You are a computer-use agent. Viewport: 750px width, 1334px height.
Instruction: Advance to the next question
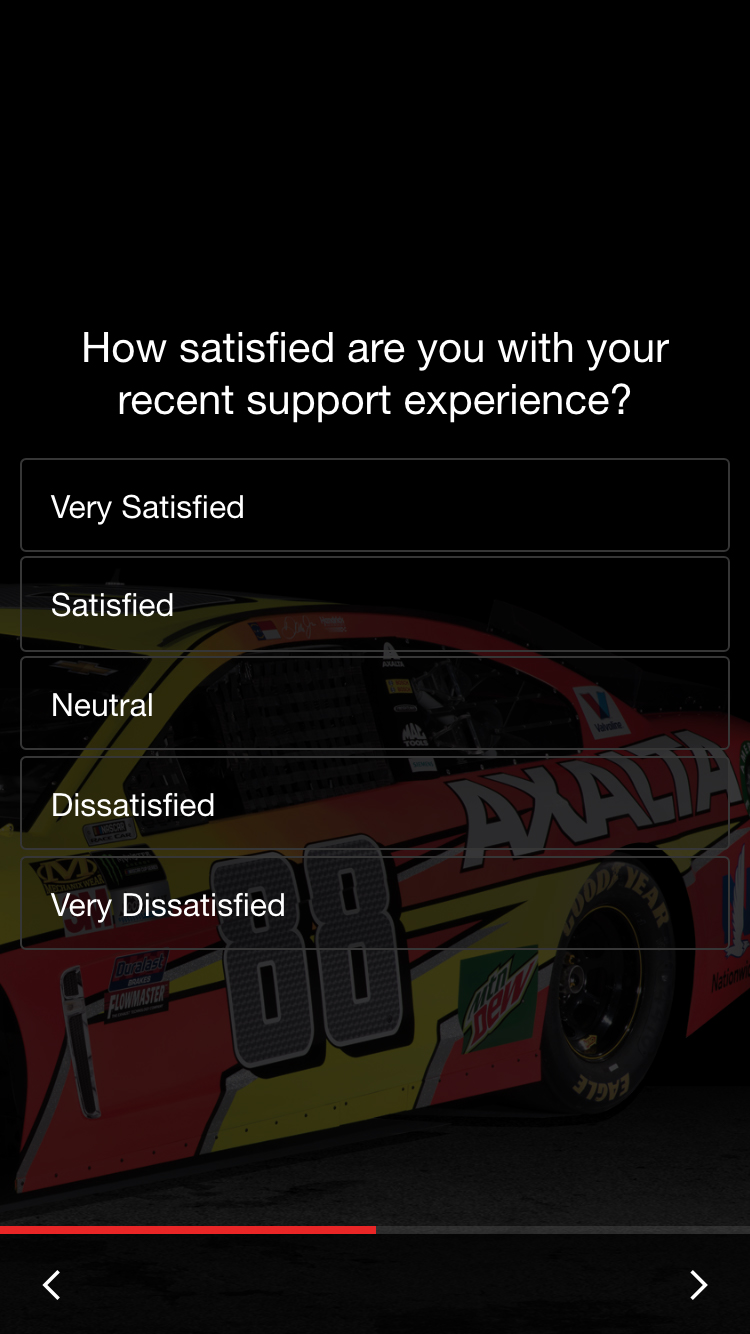pos(698,1285)
